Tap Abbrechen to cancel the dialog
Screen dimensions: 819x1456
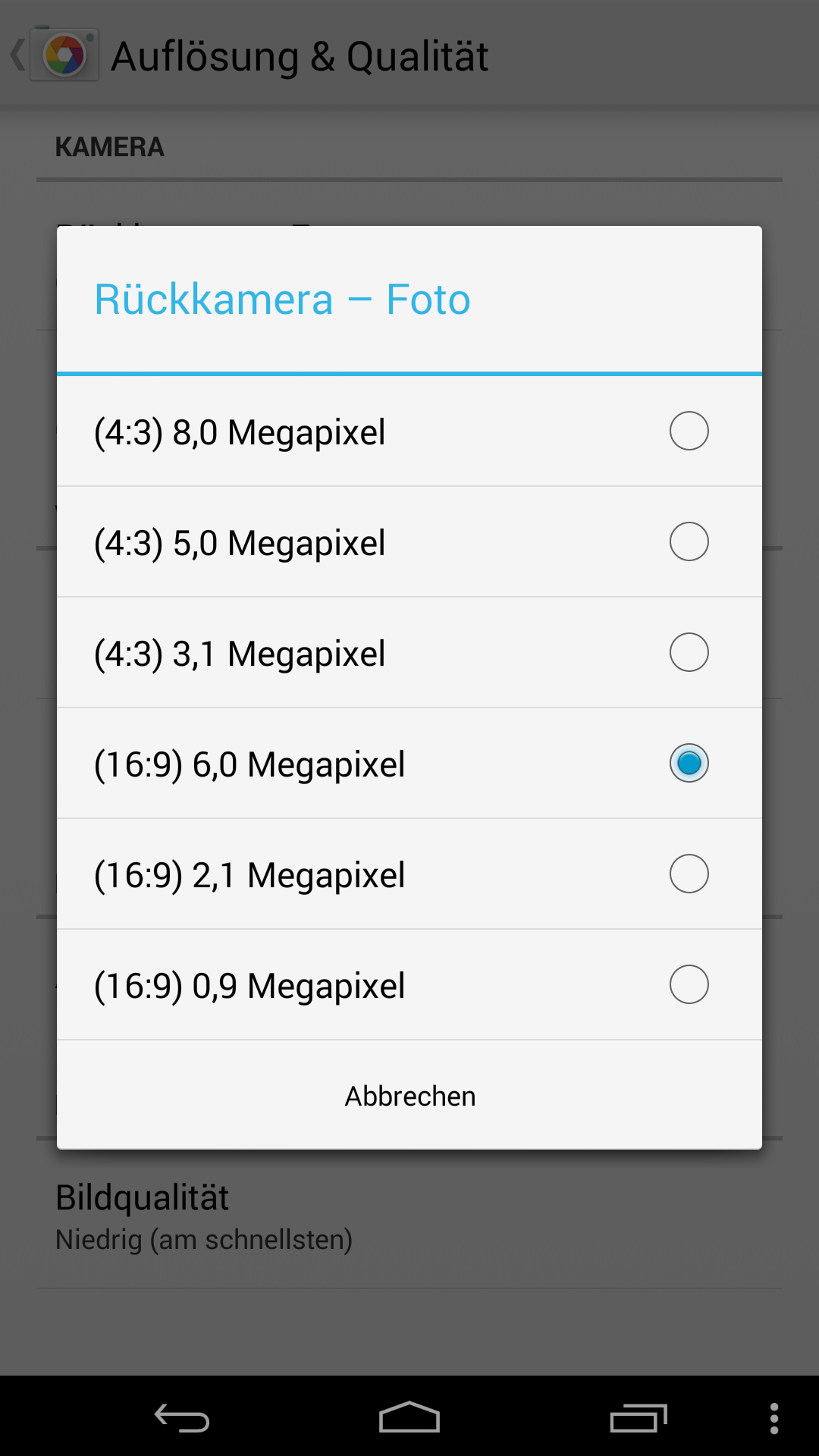(409, 1096)
